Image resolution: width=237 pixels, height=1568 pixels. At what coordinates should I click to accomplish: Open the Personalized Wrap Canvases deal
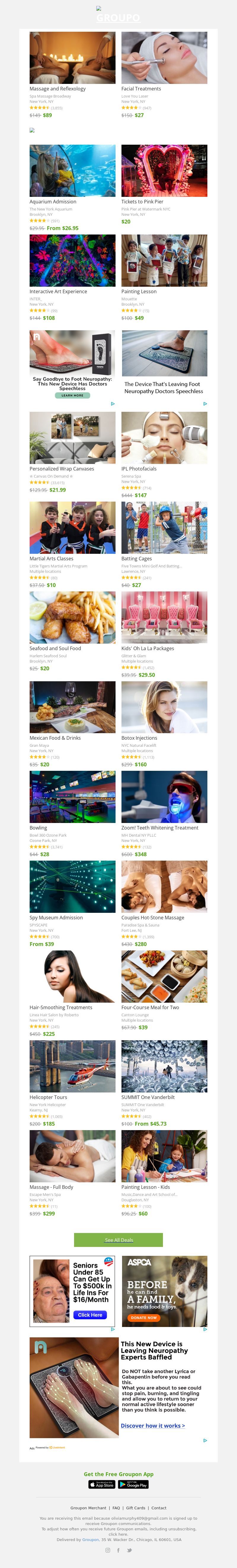(x=72, y=438)
